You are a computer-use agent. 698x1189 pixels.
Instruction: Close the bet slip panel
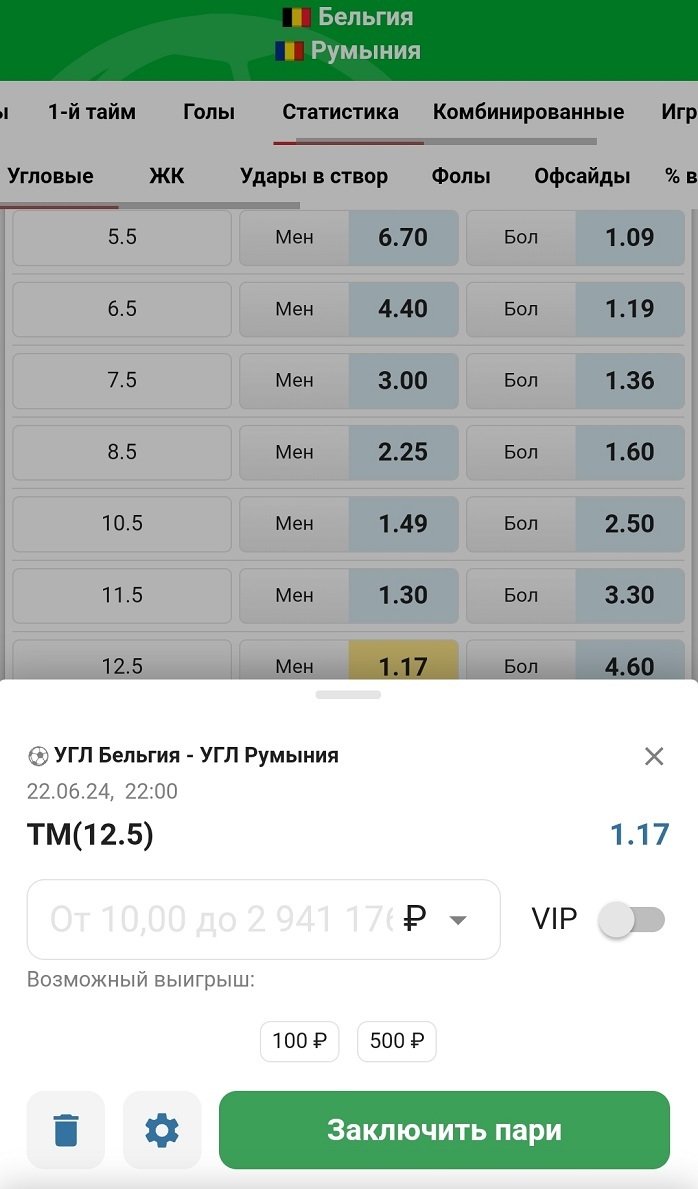tap(654, 756)
